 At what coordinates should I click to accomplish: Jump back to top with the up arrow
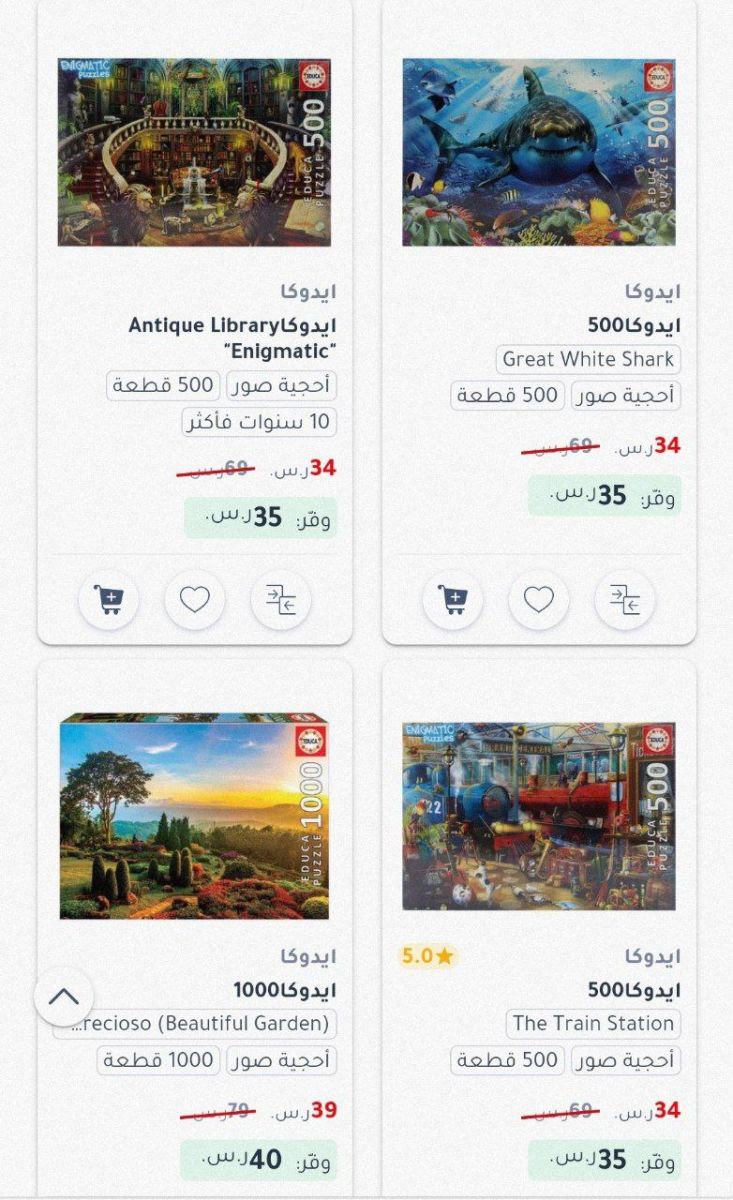(x=64, y=996)
